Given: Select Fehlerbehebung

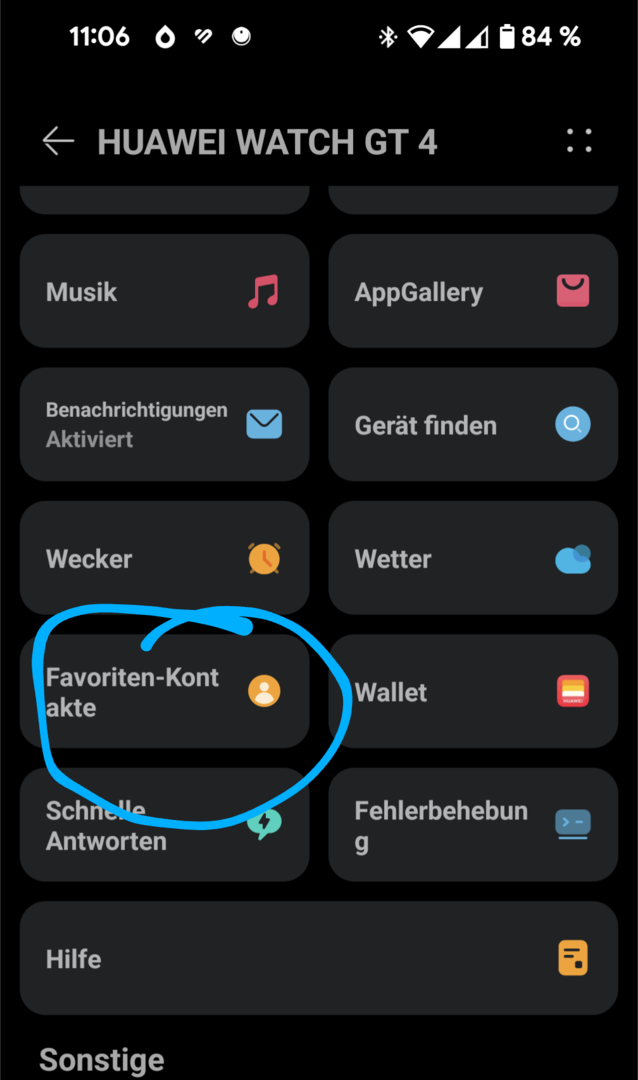Looking at the screenshot, I should [x=473, y=826].
